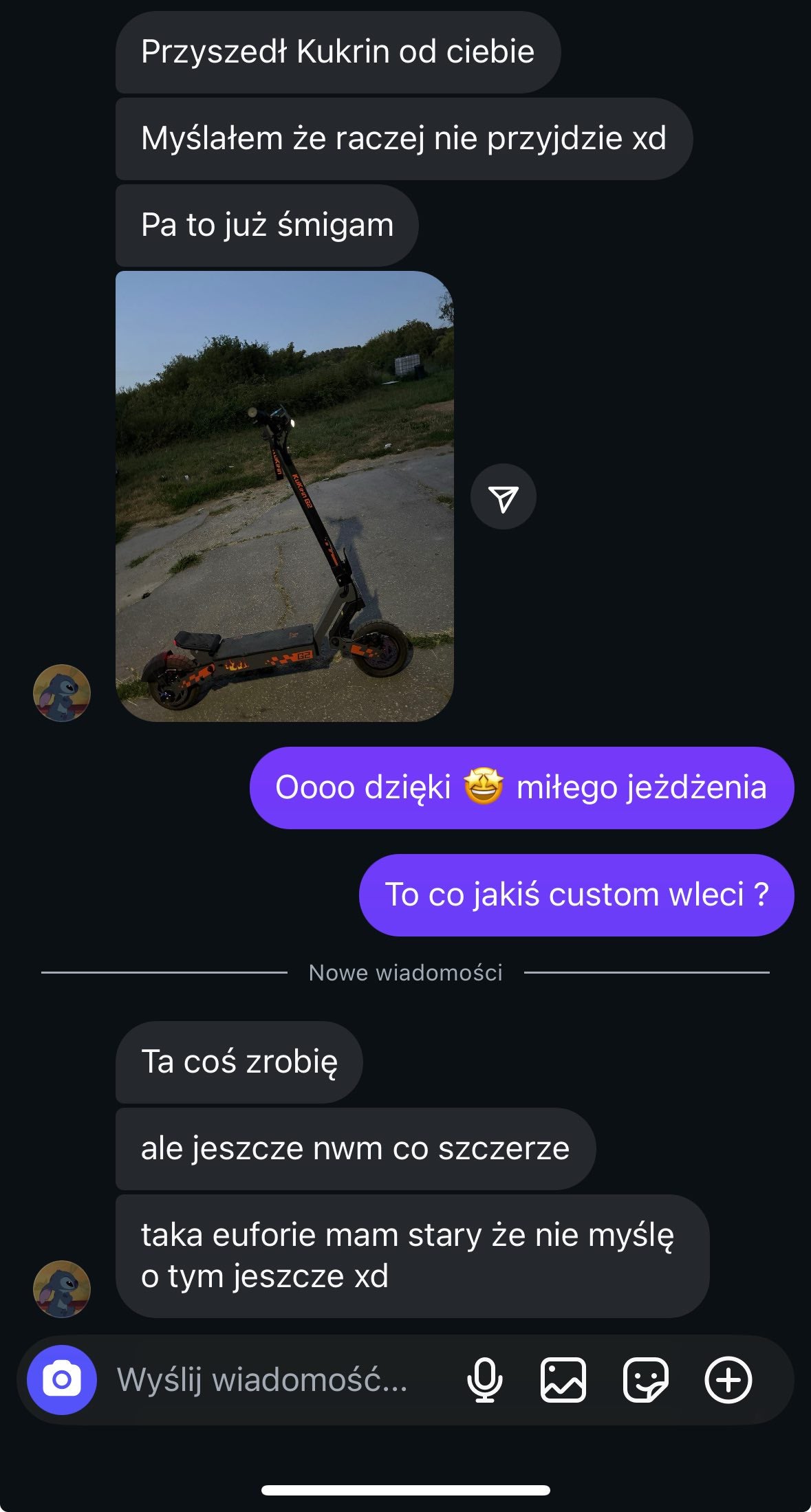
Task: Choose a sticker to send
Action: click(x=645, y=1379)
